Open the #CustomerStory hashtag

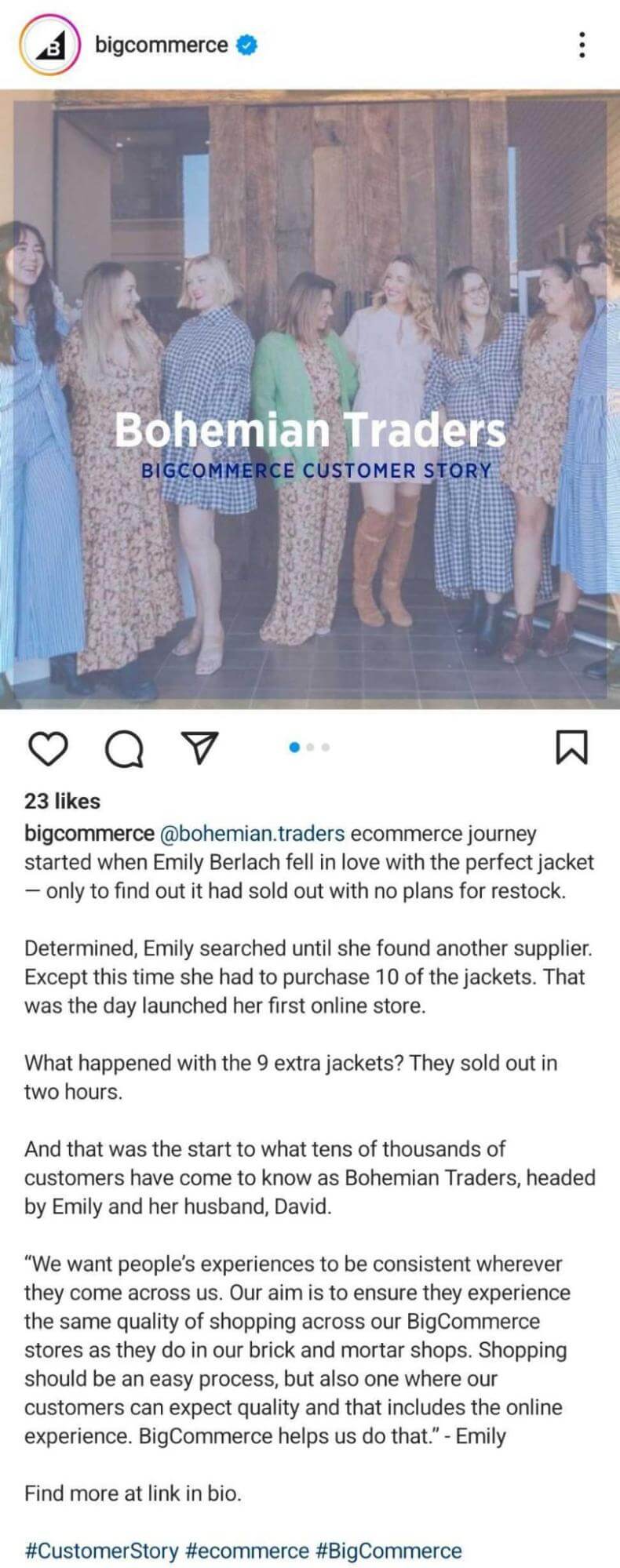click(x=102, y=1551)
